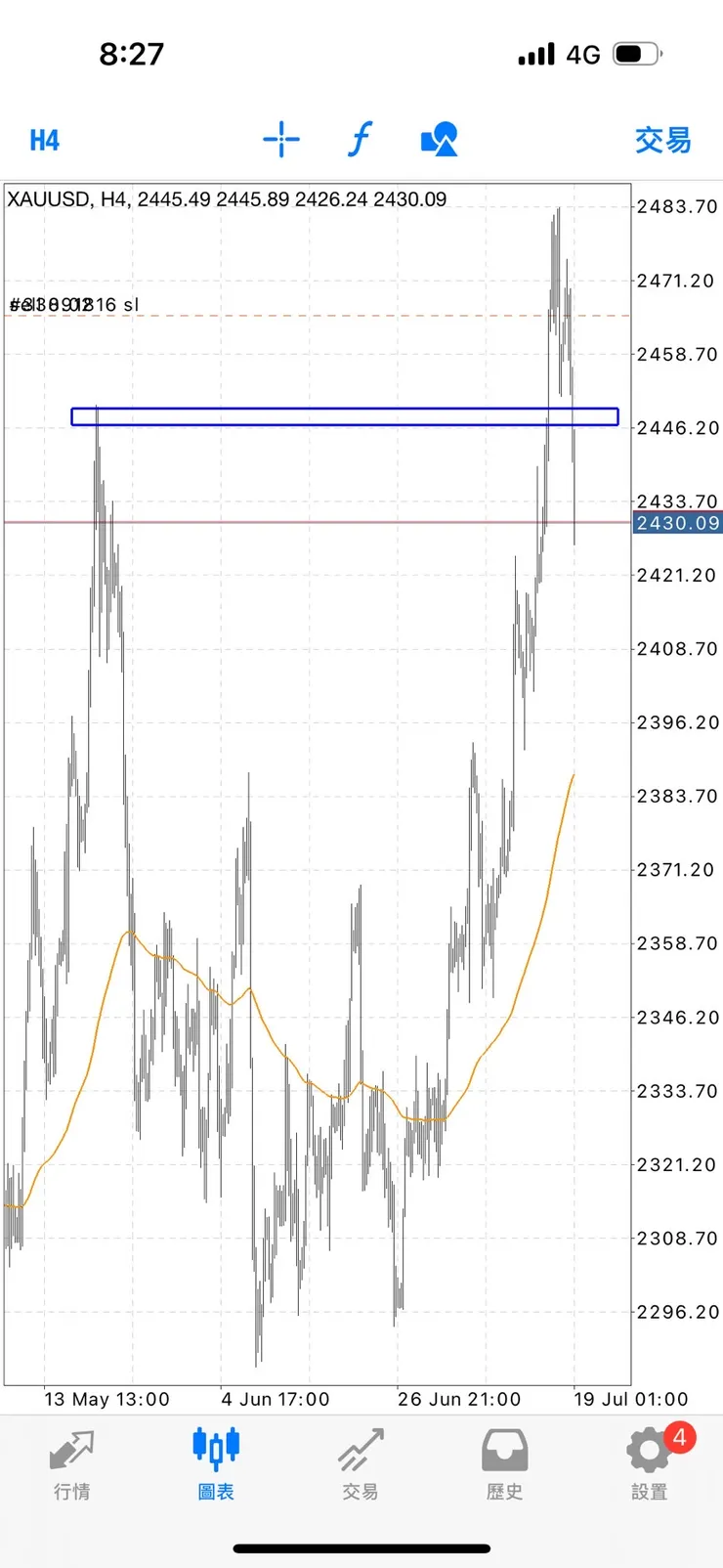This screenshot has height=1568, width=723.
Task: Go to the 交易 trade tab in the bottom bar
Action: tap(361, 1463)
